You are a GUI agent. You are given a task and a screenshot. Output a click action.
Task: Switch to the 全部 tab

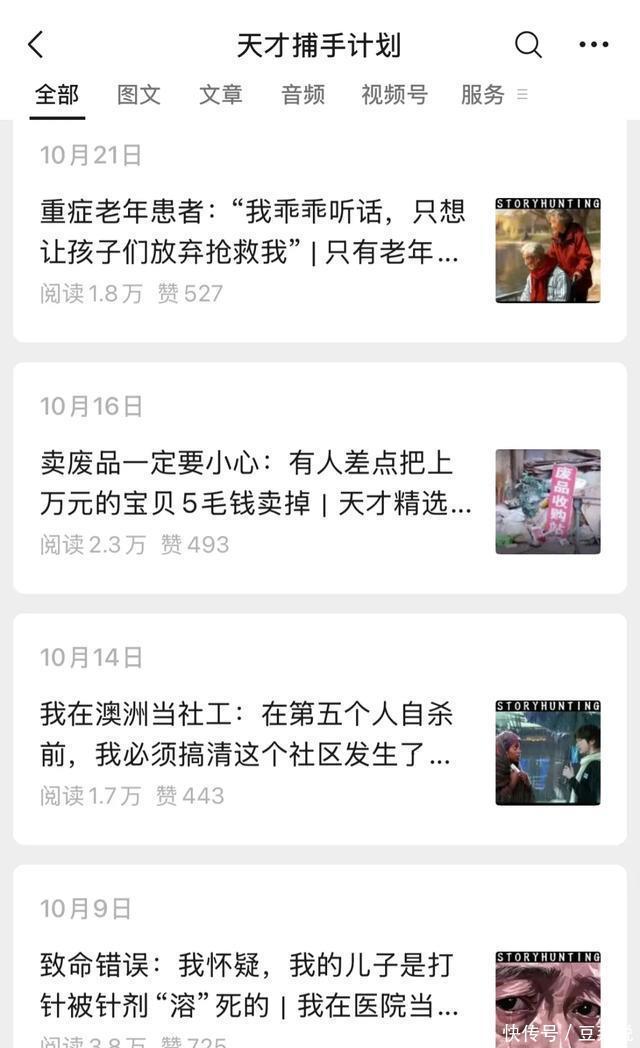pos(57,95)
